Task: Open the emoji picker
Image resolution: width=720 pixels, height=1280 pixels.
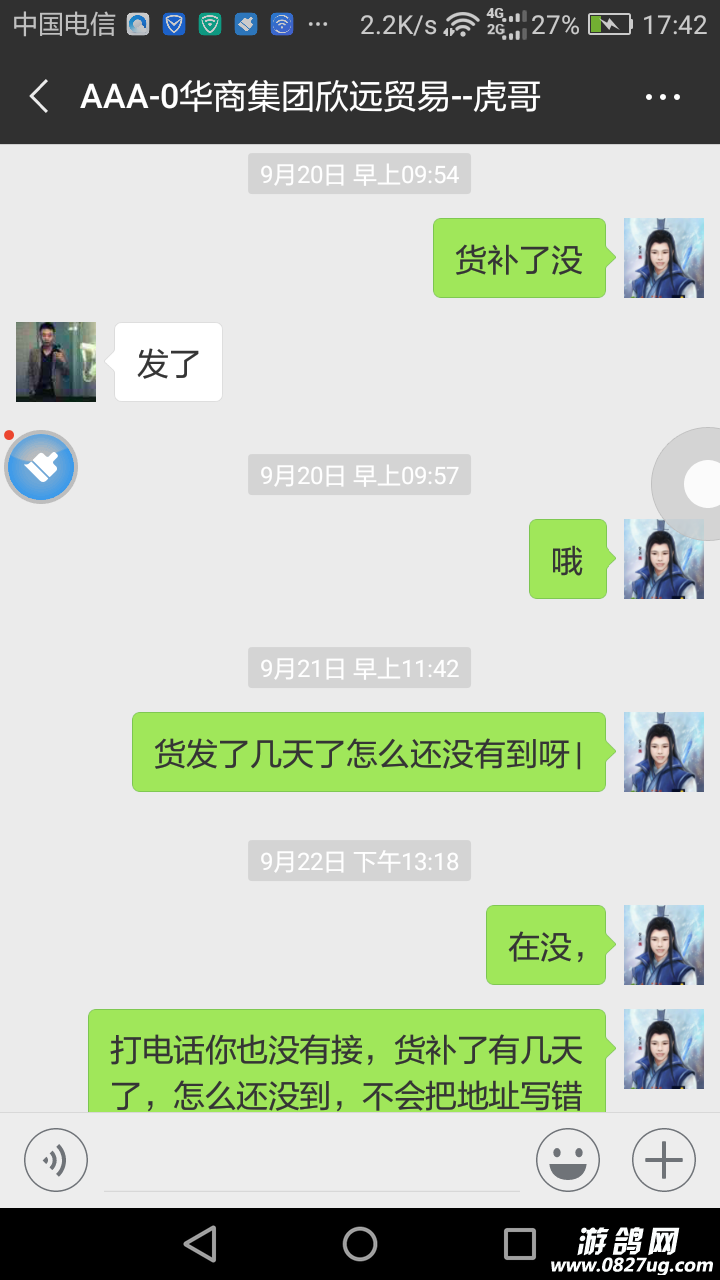Action: 568,1160
